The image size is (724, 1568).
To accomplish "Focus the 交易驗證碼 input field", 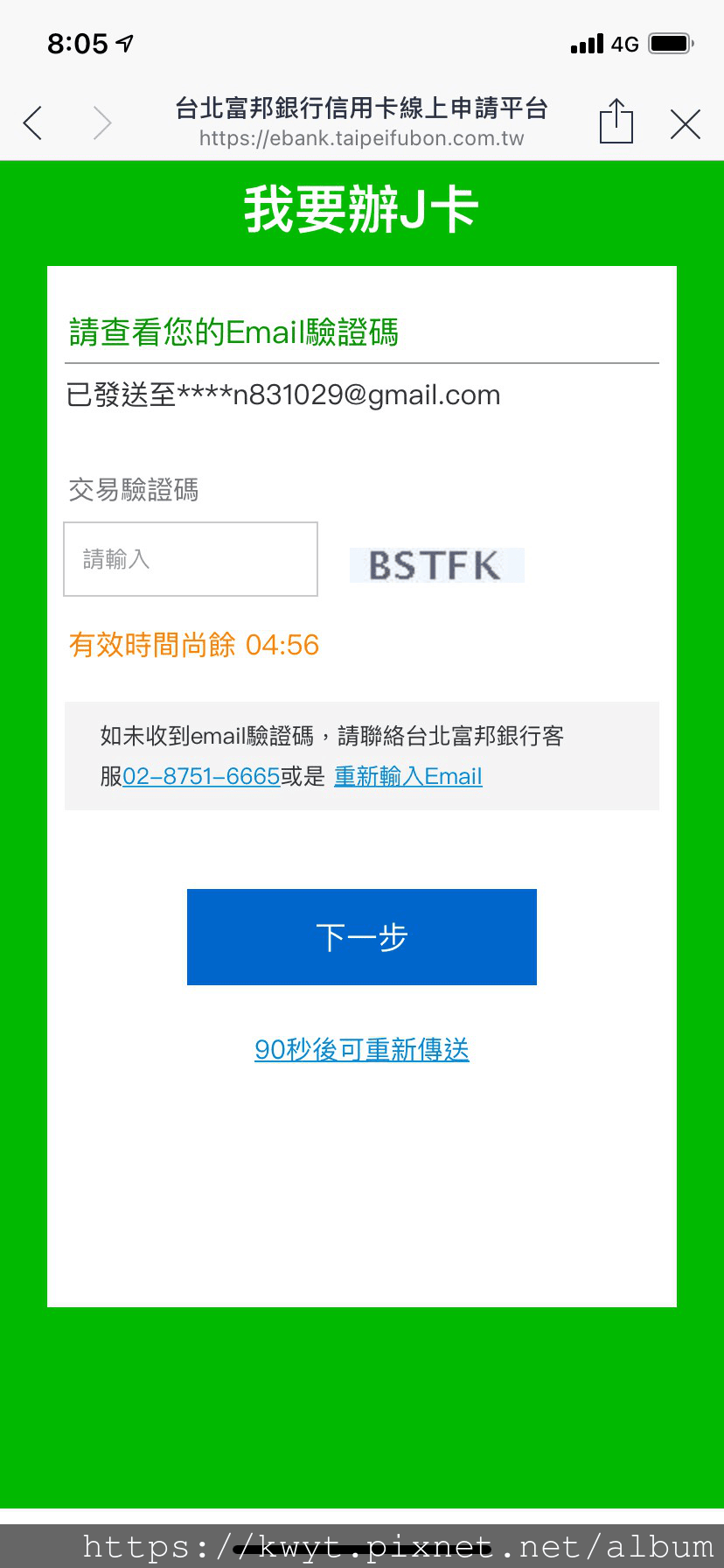I will pos(191,559).
